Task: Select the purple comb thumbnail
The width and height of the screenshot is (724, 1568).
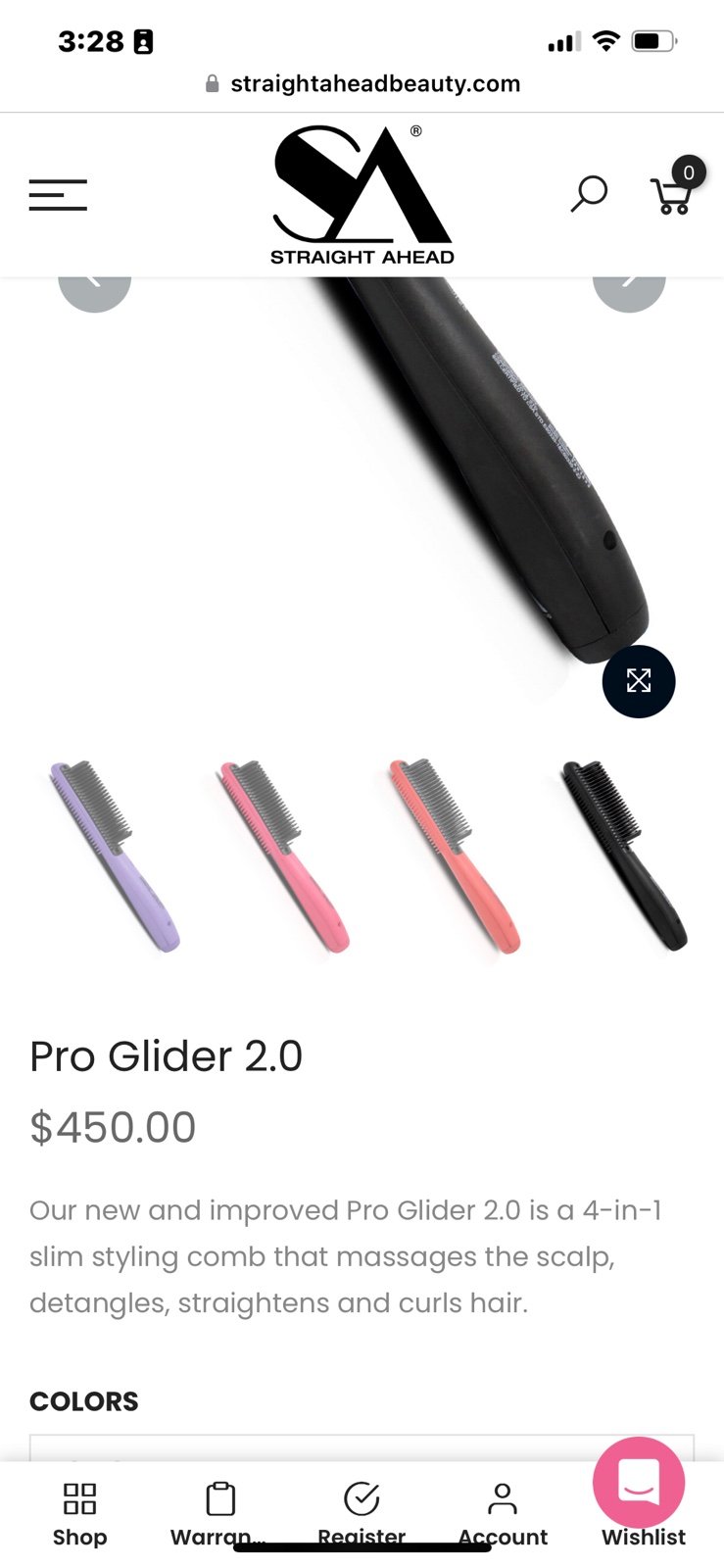Action: [x=114, y=857]
